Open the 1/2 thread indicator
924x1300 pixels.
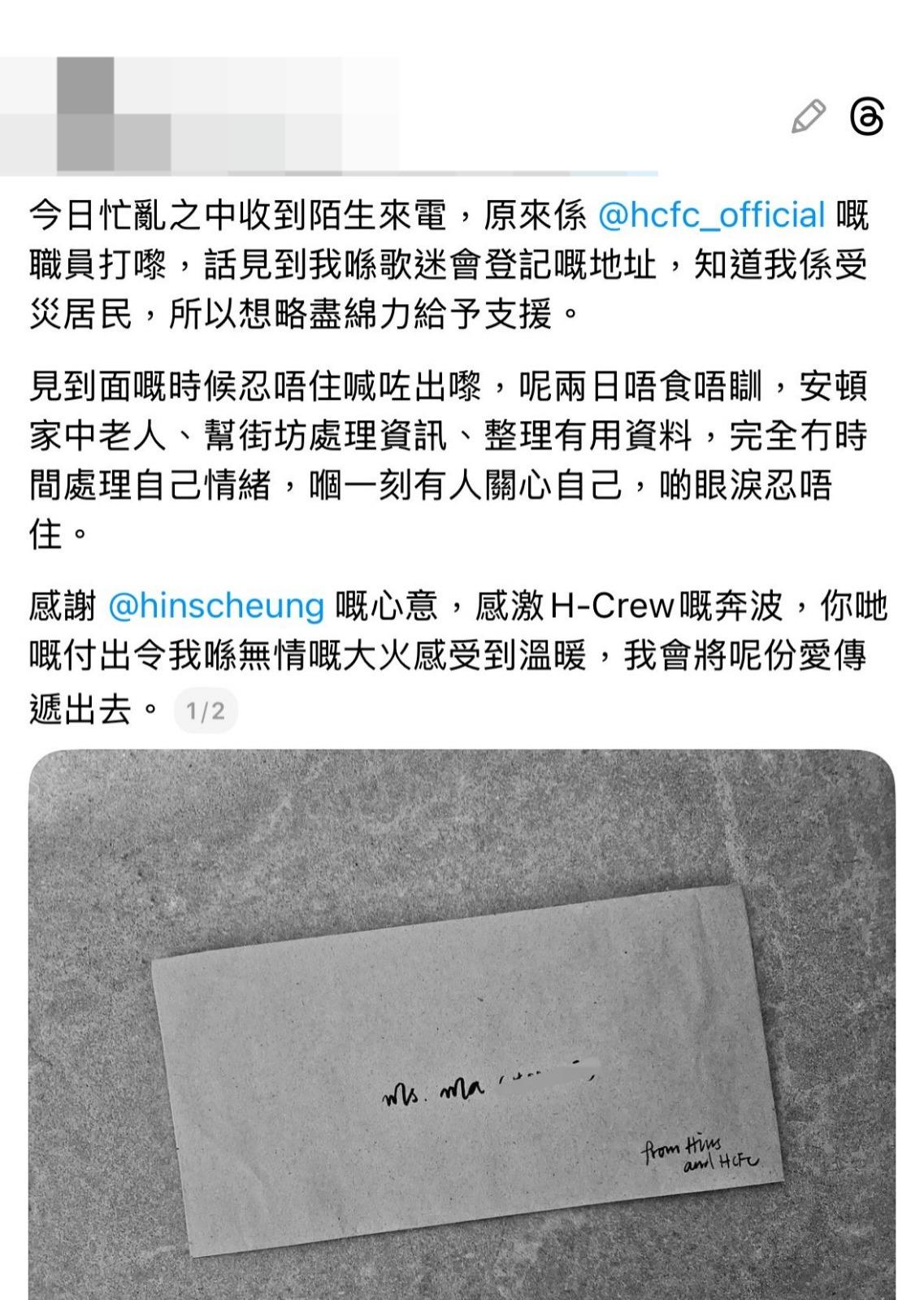coord(205,711)
